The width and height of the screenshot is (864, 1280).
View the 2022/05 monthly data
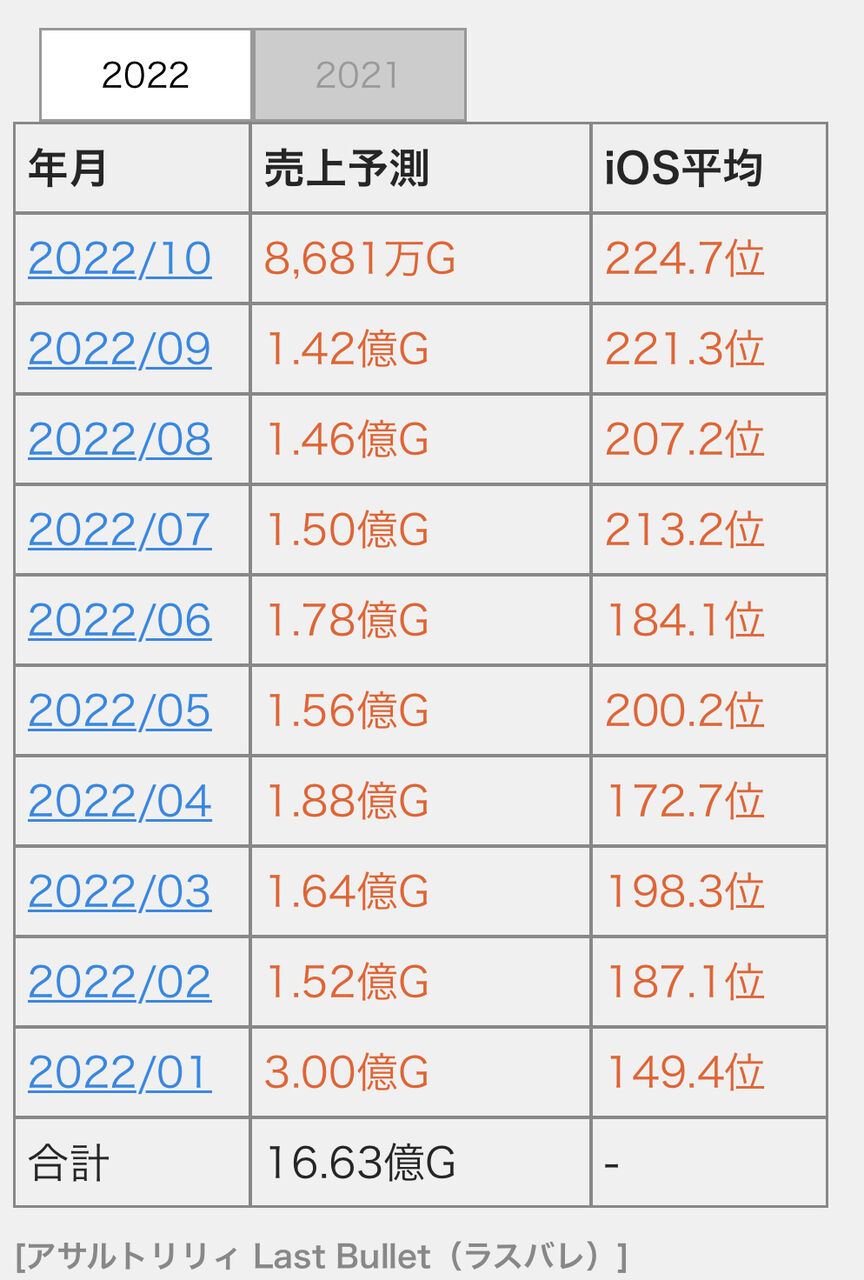120,711
